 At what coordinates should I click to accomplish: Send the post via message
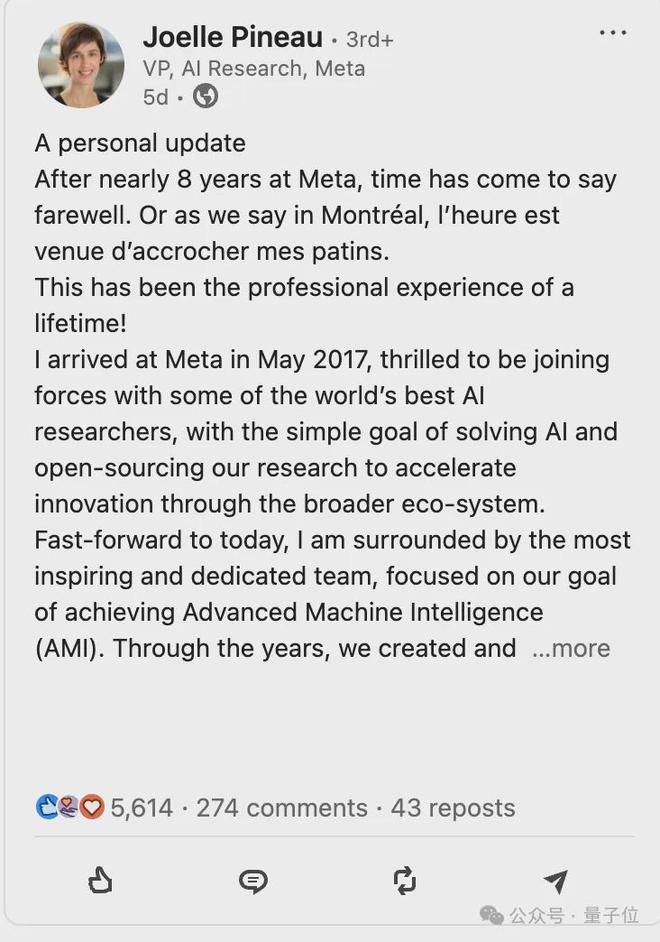pyautogui.click(x=556, y=880)
